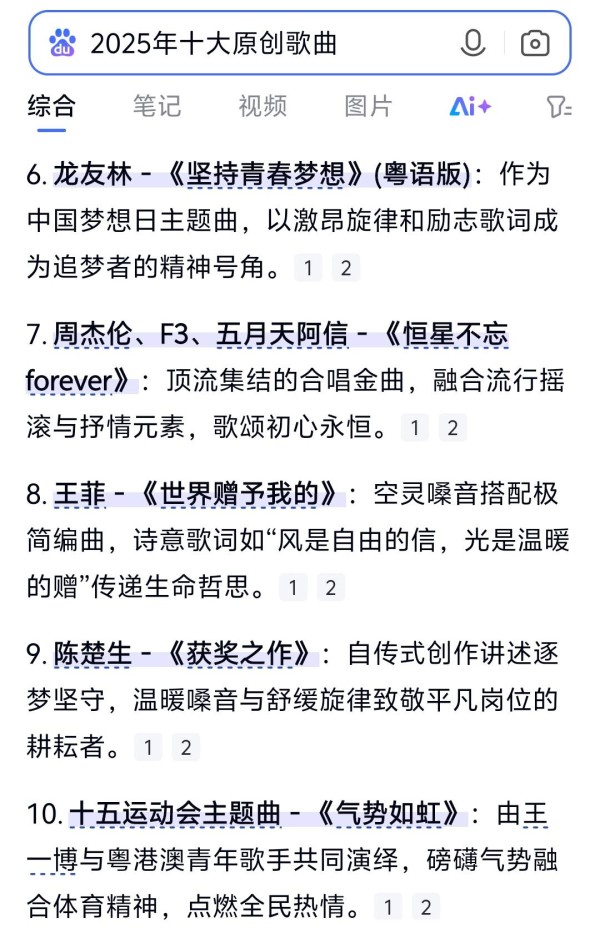Open camera image search
Image resolution: width=600 pixels, height=933 pixels.
pyautogui.click(x=535, y=44)
